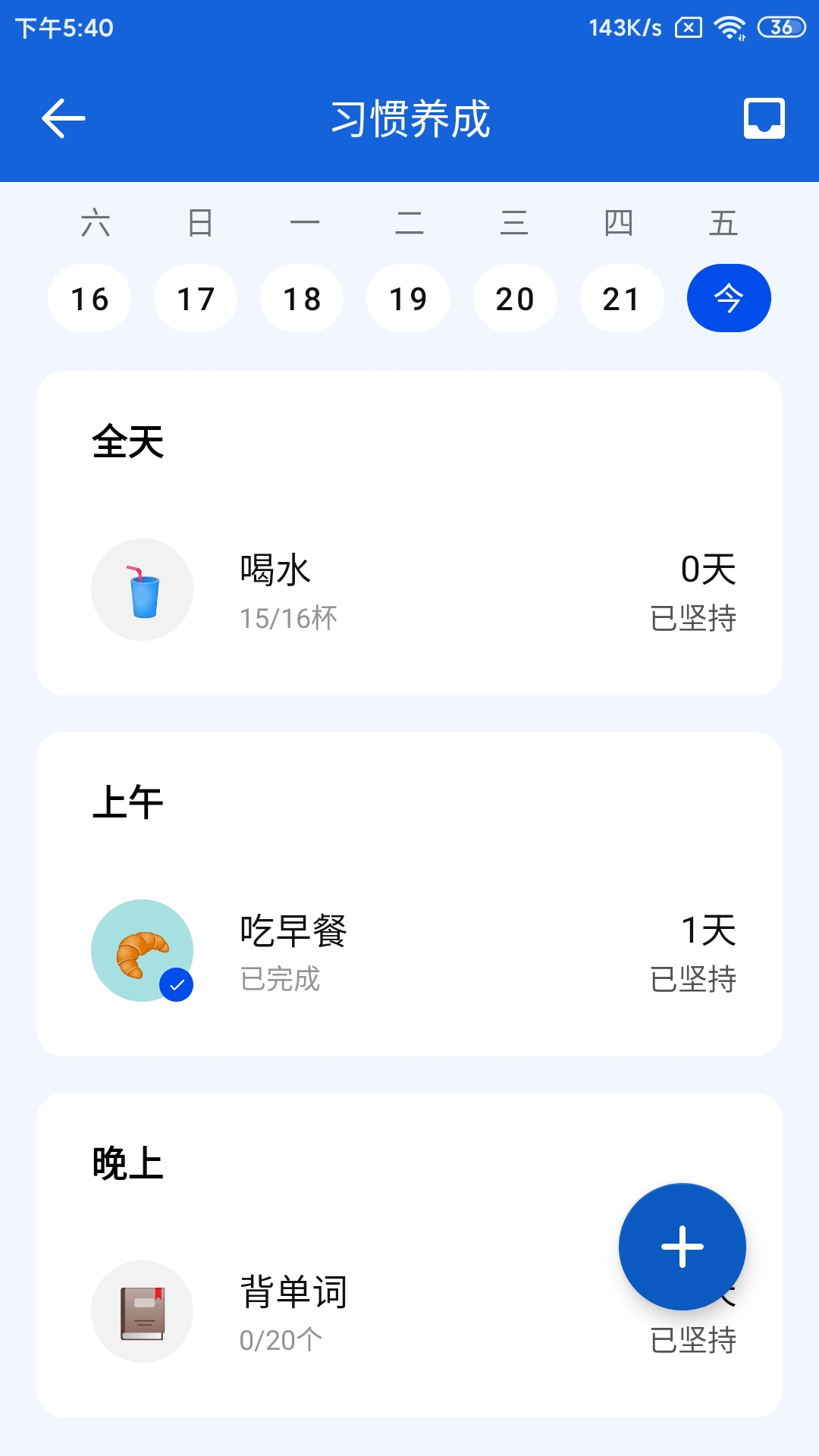
Task: Toggle completion checkmark on 吃早餐
Action: point(177,984)
